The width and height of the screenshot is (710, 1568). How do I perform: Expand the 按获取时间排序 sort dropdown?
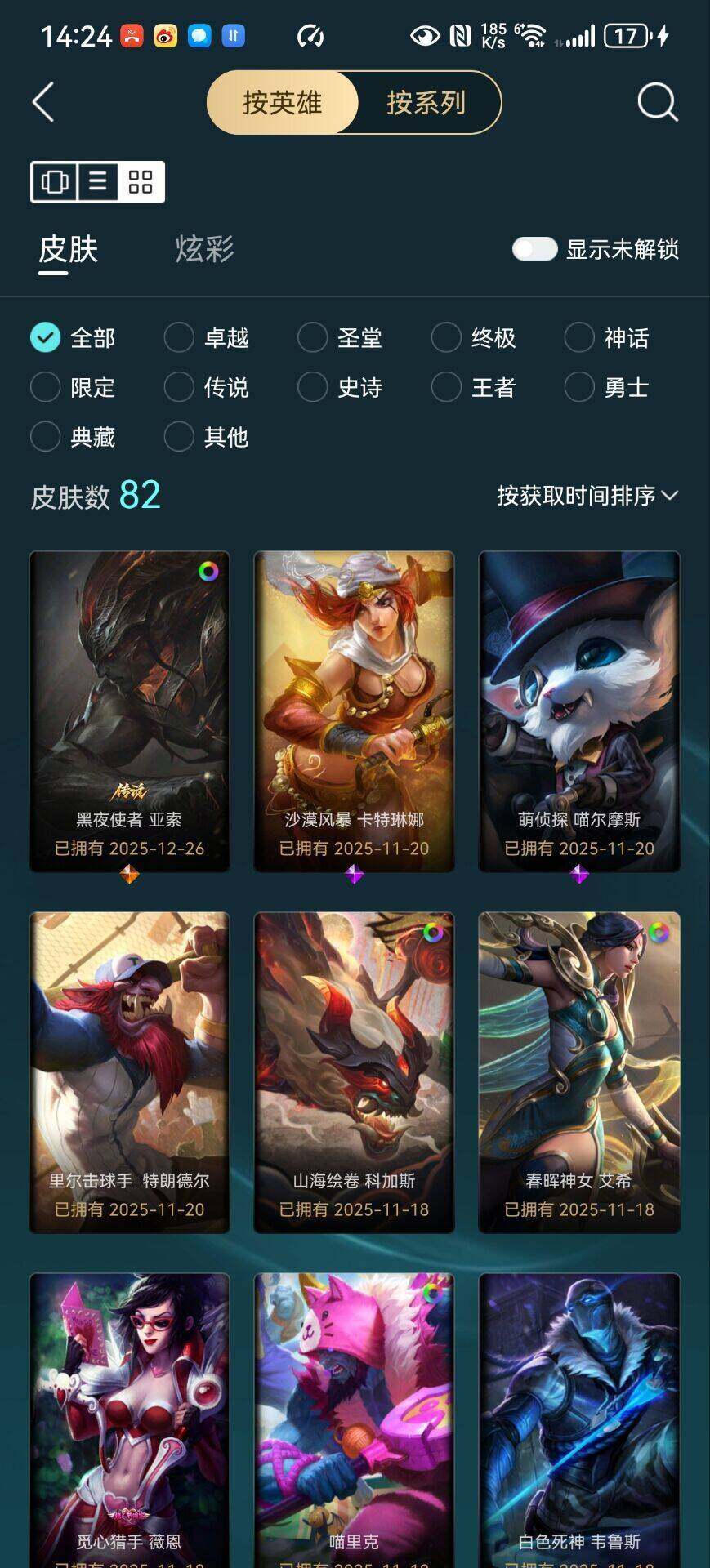click(587, 496)
